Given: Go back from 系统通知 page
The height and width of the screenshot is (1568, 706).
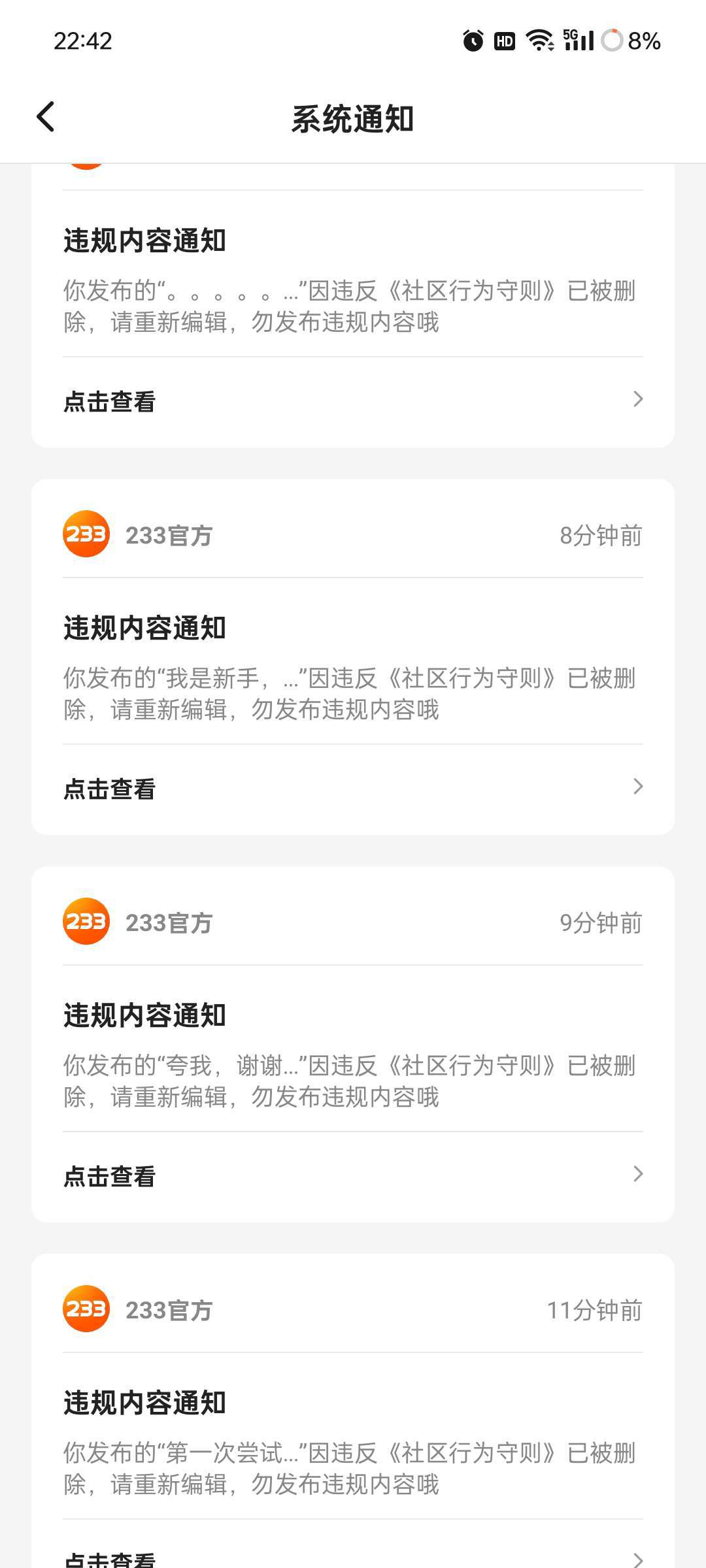Looking at the screenshot, I should pos(45,118).
